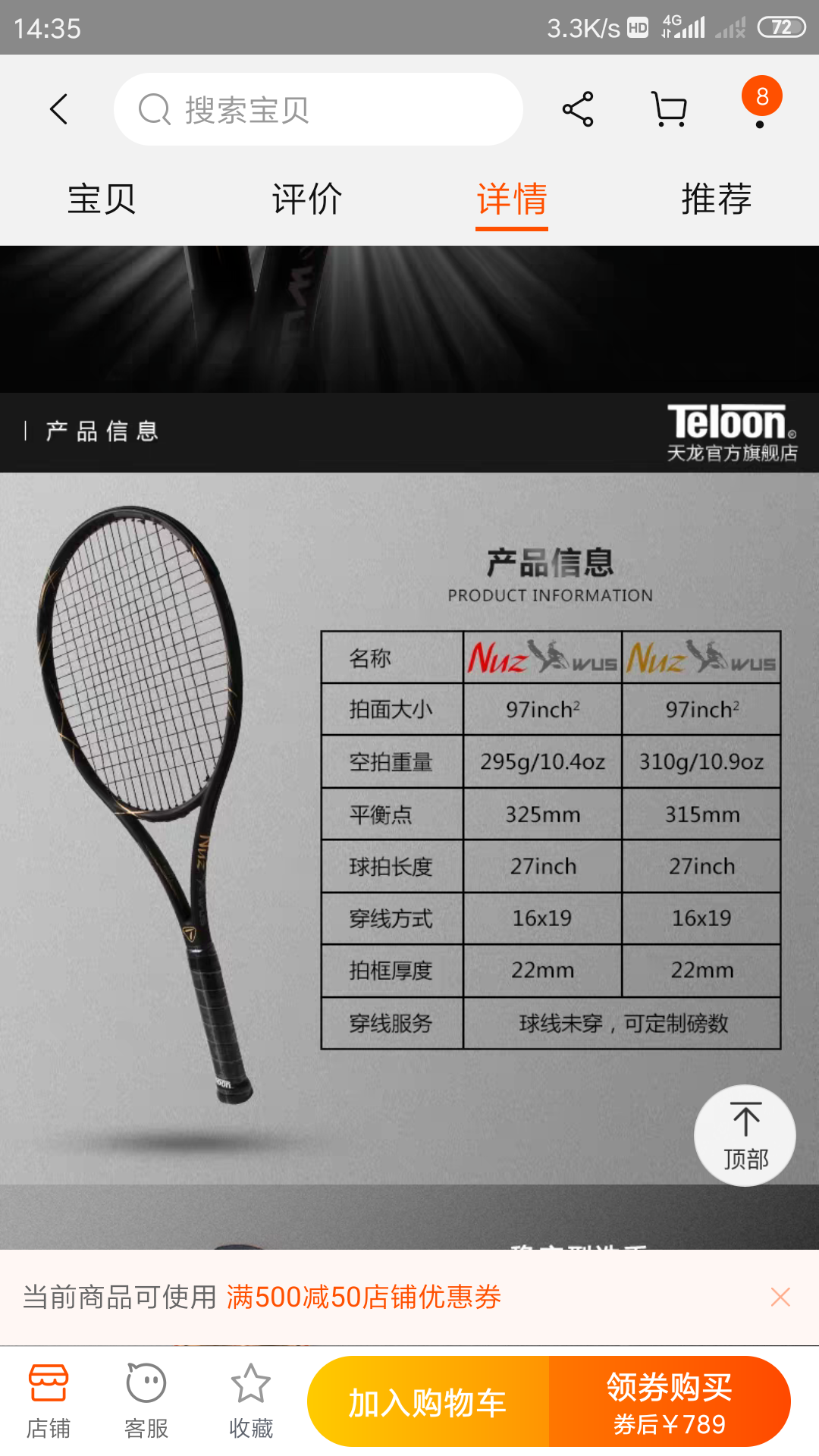This screenshot has width=819, height=1456.
Task: Open the shopping cart
Action: click(669, 109)
